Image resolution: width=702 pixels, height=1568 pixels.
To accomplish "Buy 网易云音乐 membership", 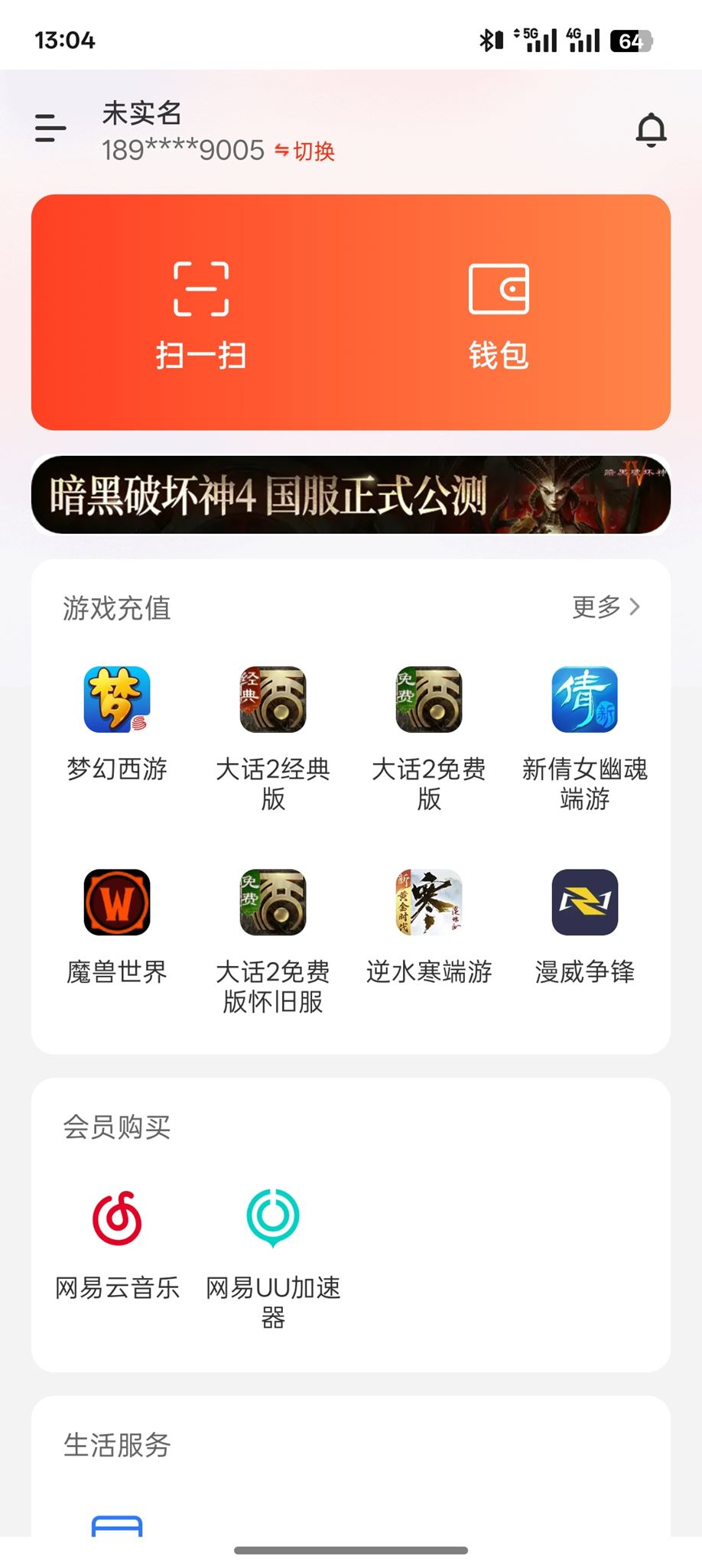I will point(117,1218).
